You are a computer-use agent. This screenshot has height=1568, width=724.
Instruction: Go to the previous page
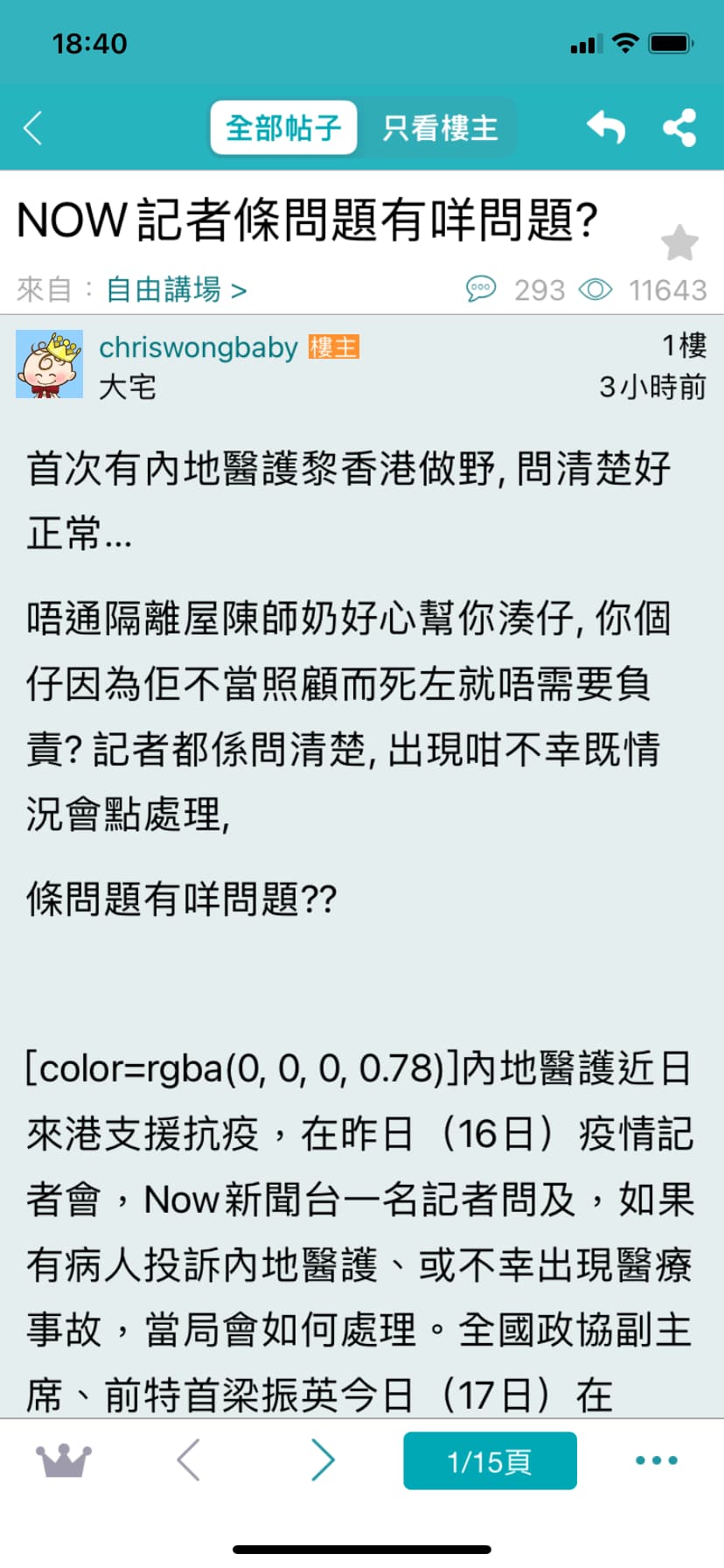[x=189, y=1459]
